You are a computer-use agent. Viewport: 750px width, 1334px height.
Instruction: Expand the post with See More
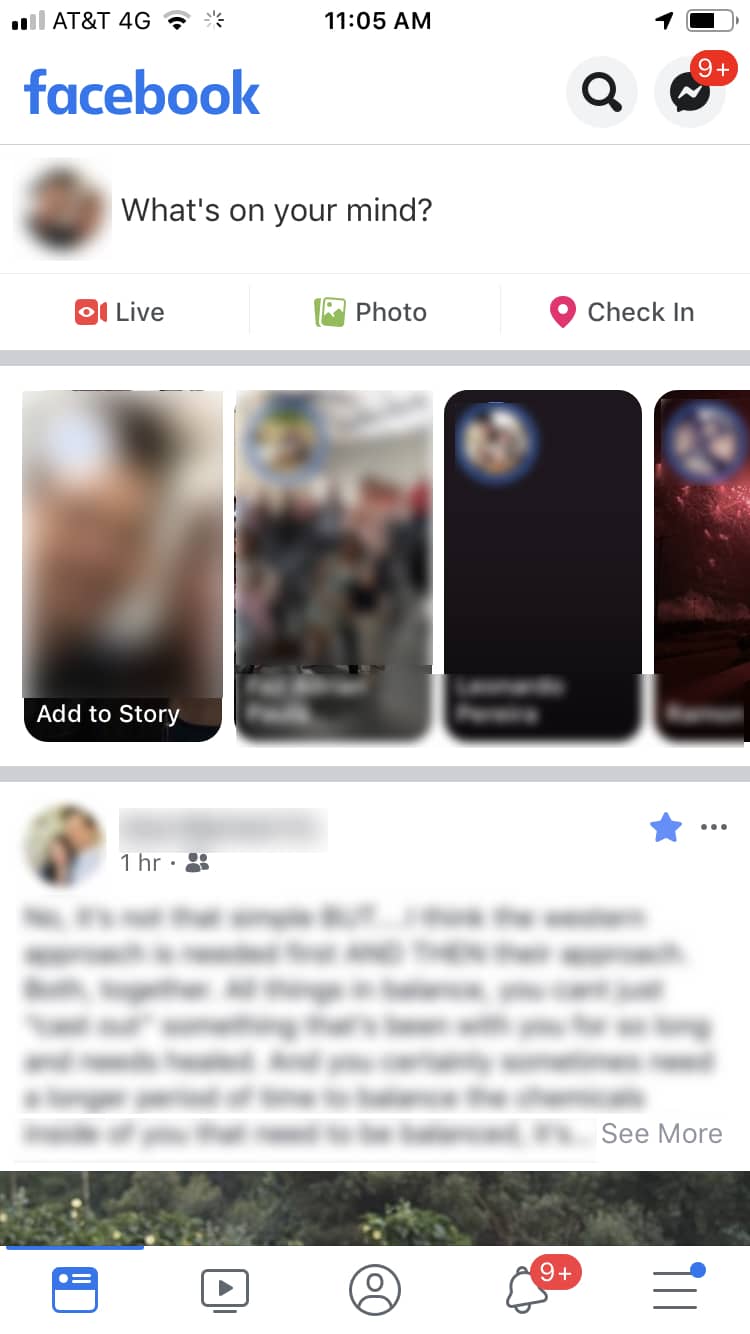[662, 1133]
